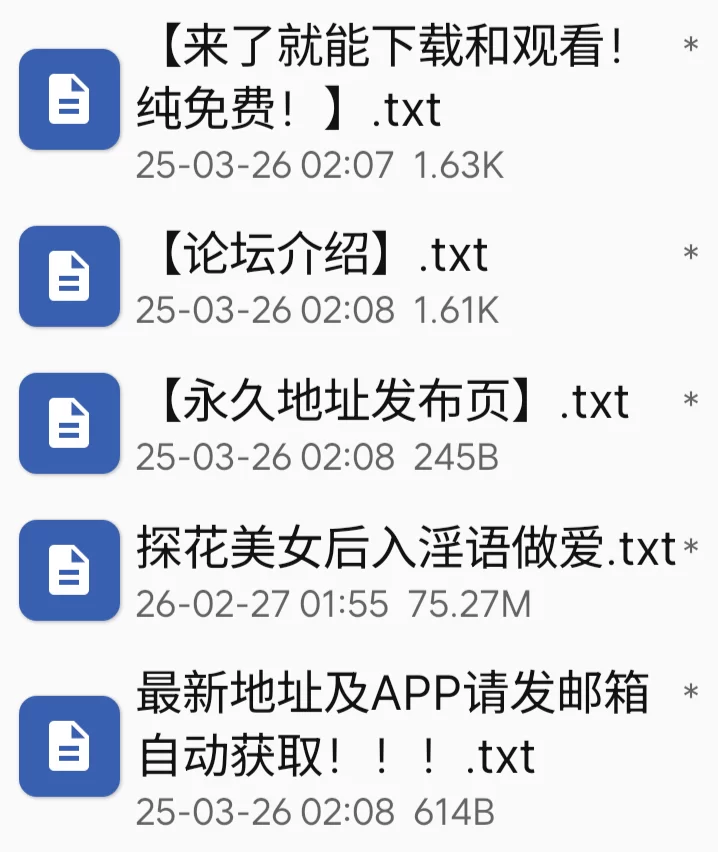Open the 【来了就能下载和观看！纯免费！】.txt file
This screenshot has height=852, width=718.
(380, 80)
